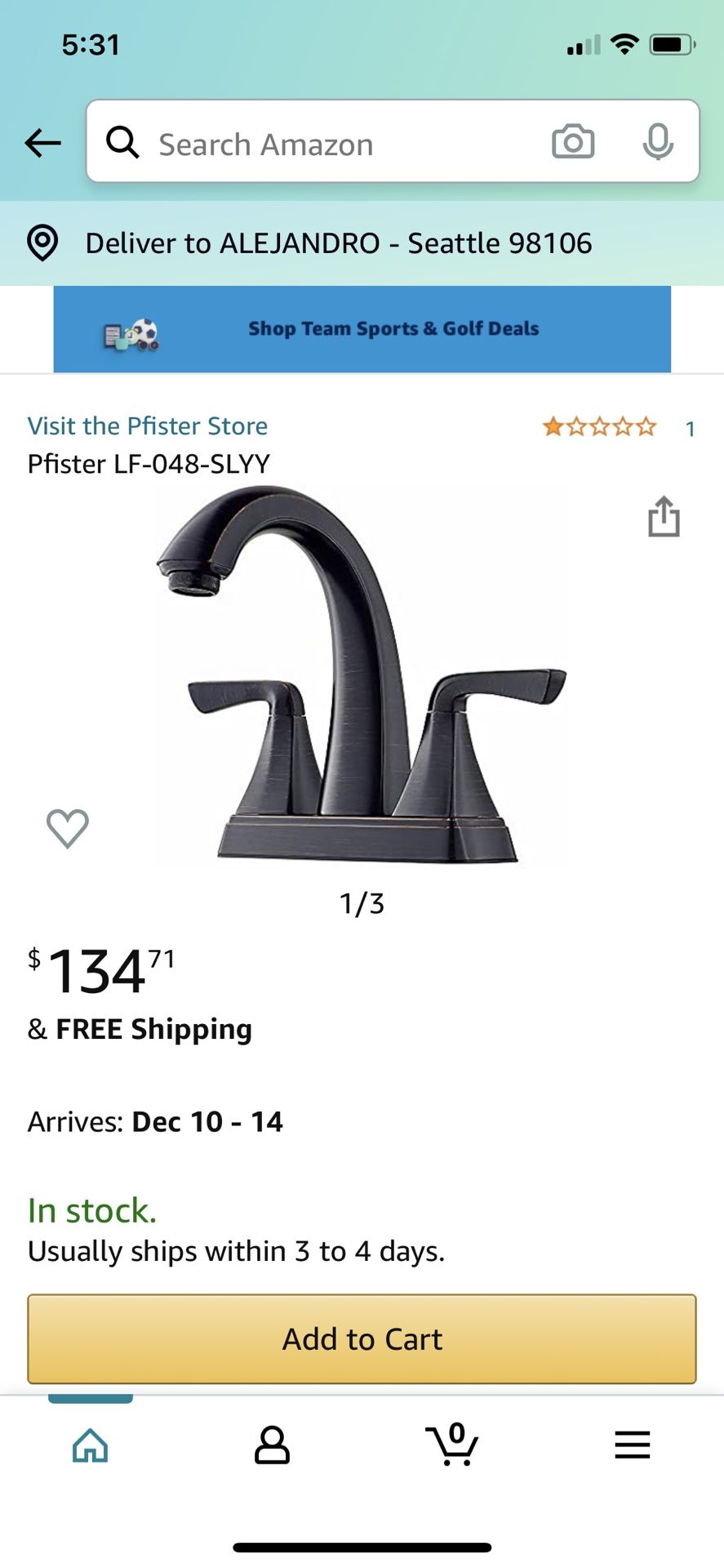Add faucet to wish list with heart

point(68,828)
